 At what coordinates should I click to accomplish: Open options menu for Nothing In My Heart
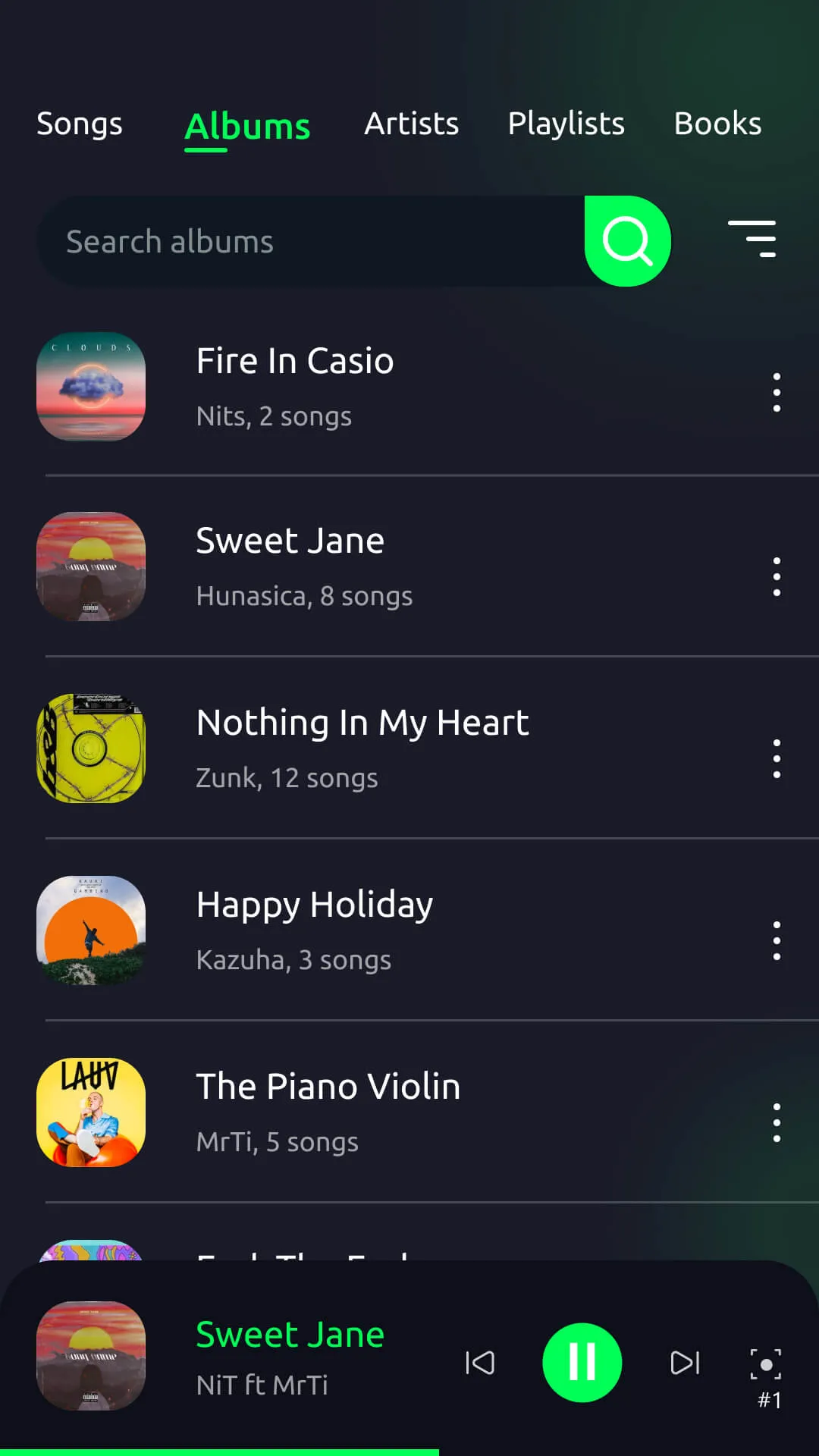tap(777, 758)
